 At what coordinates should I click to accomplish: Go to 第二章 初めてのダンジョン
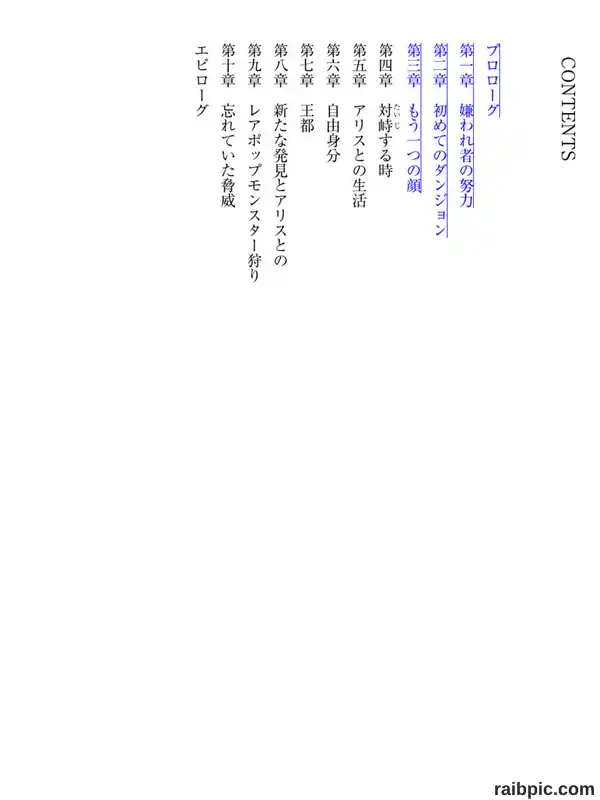point(440,140)
